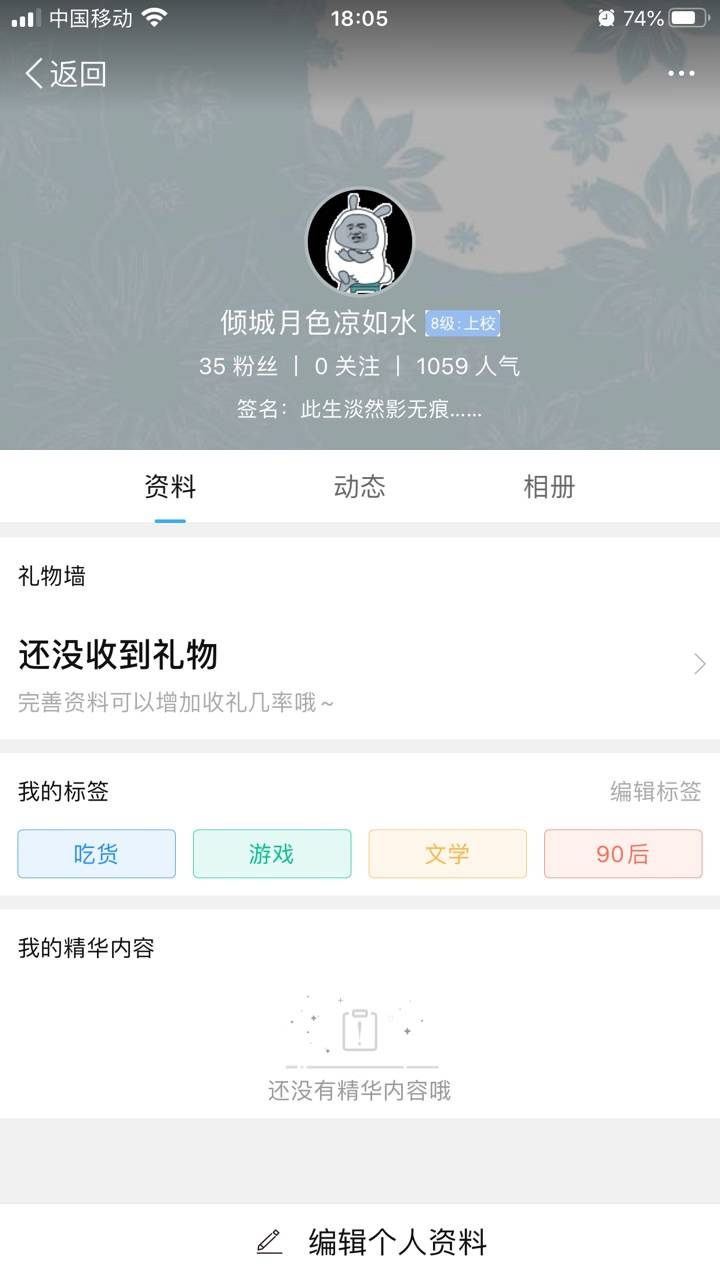Select the 文学 tag chip

(447, 854)
